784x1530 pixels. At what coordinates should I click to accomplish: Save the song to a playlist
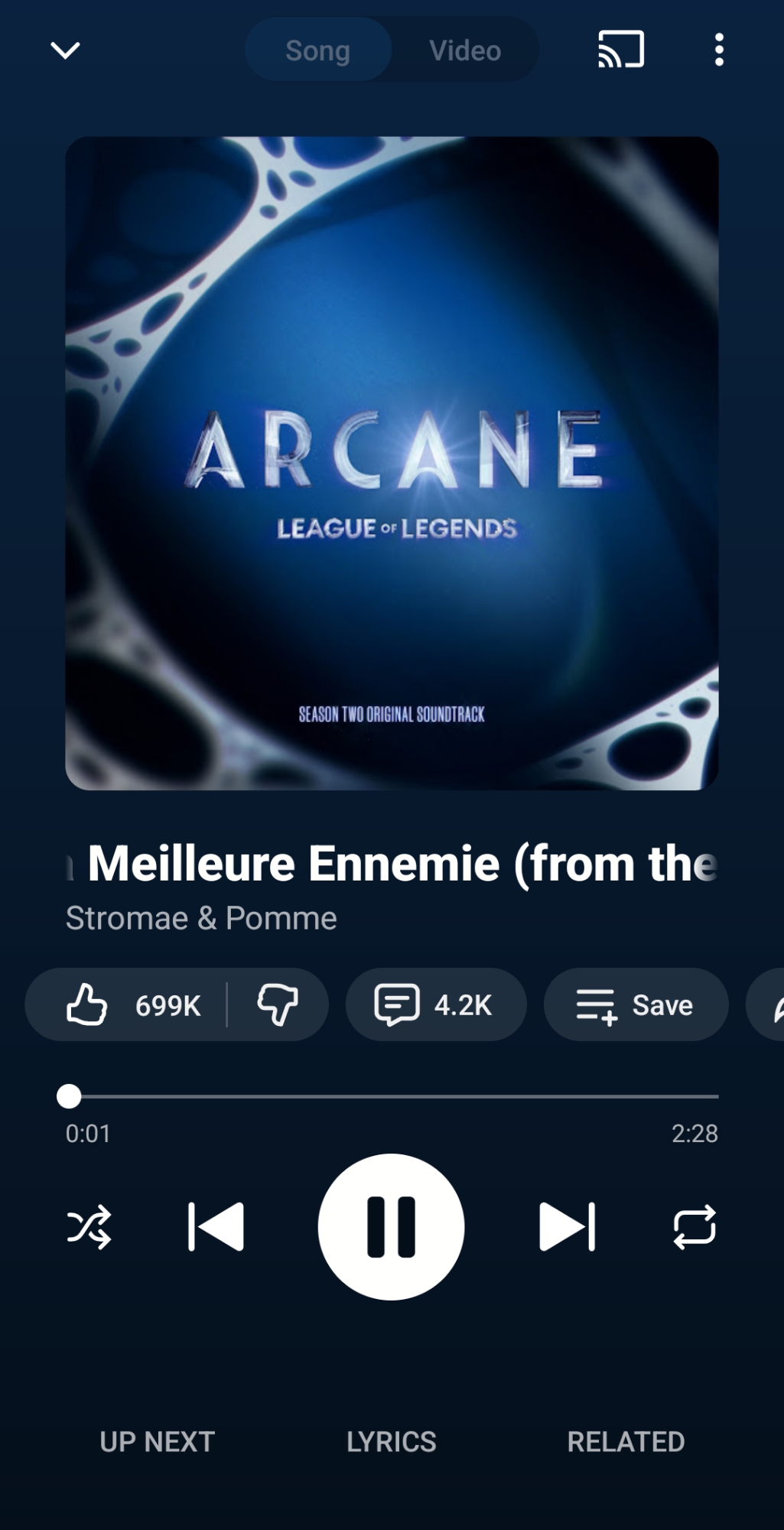[635, 1004]
